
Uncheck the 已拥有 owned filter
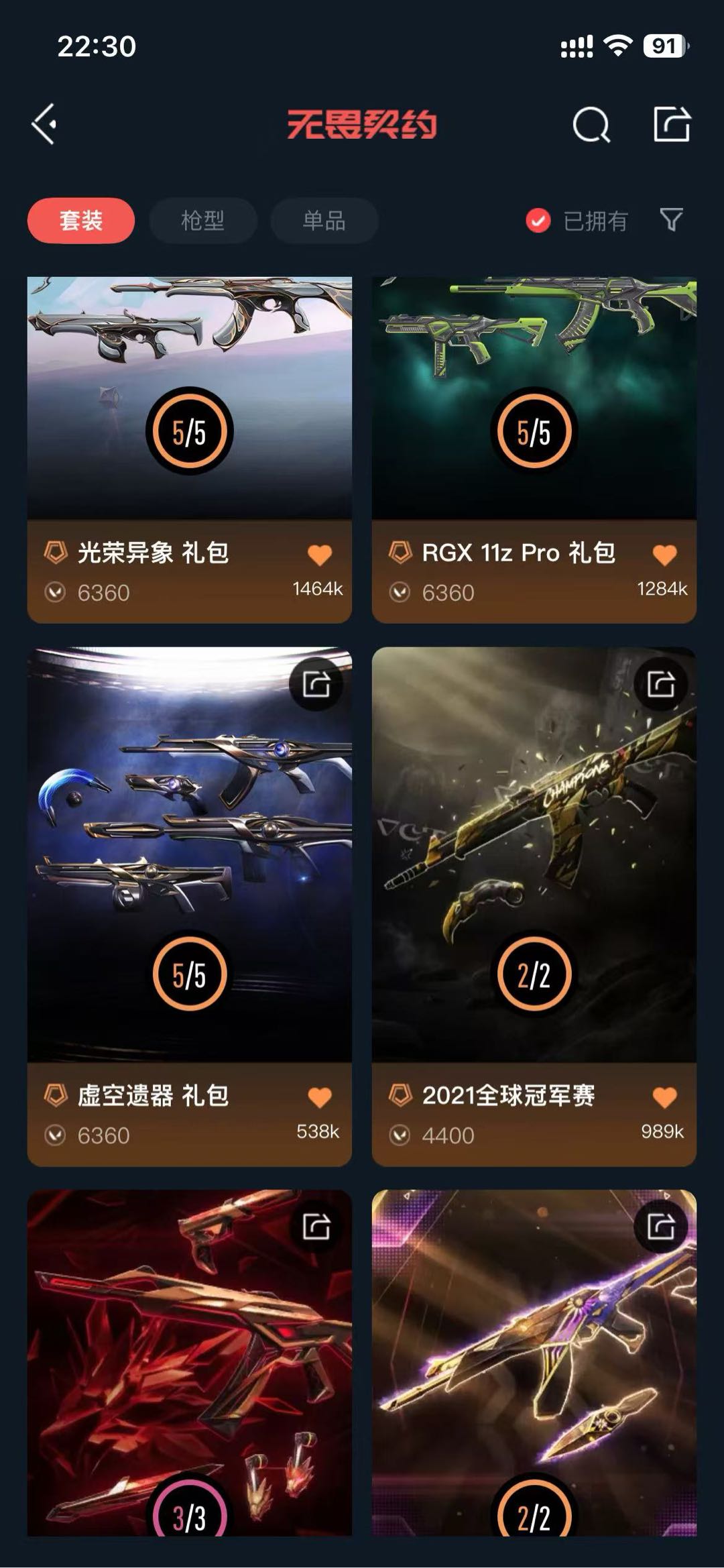[x=538, y=221]
